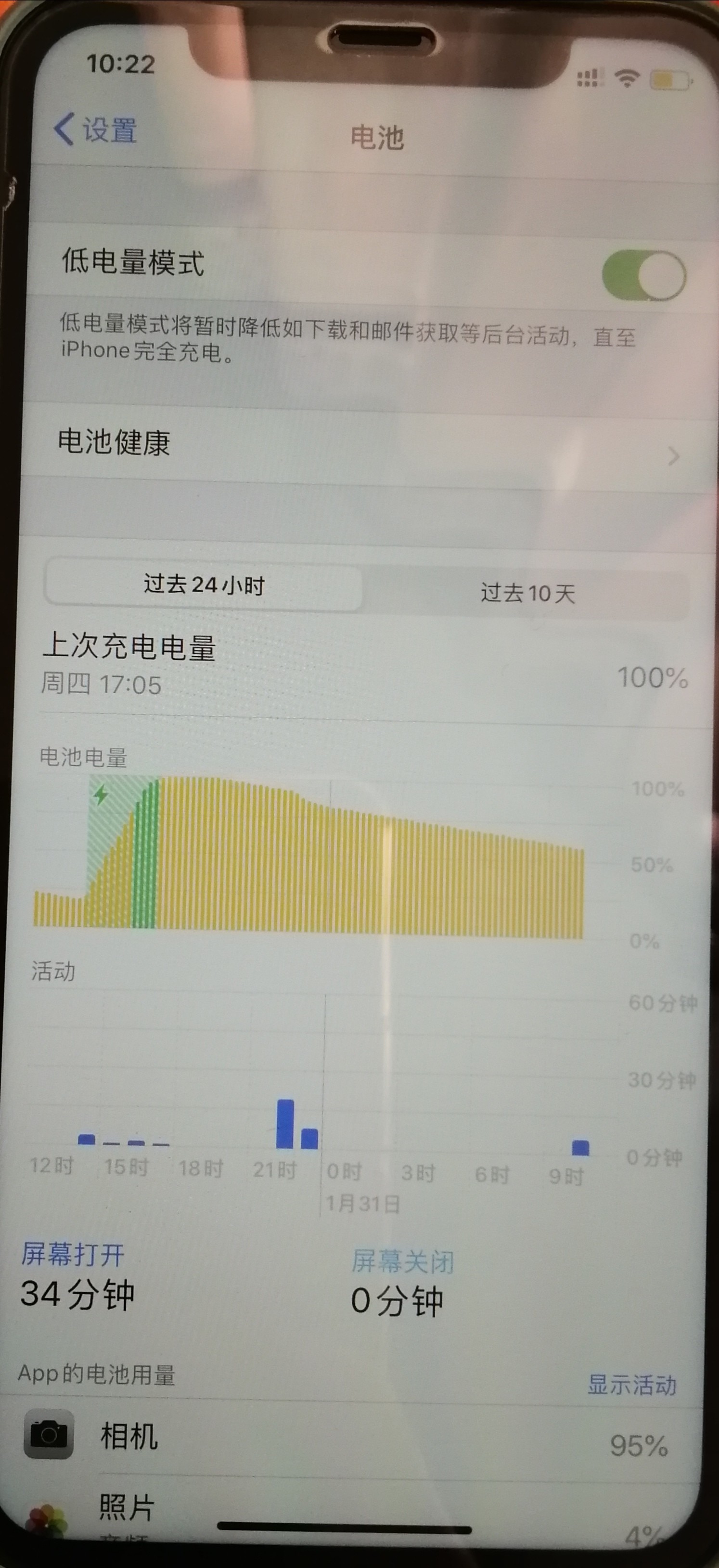The image size is (719, 1568).
Task: Go back to 设置
Action: tap(96, 129)
